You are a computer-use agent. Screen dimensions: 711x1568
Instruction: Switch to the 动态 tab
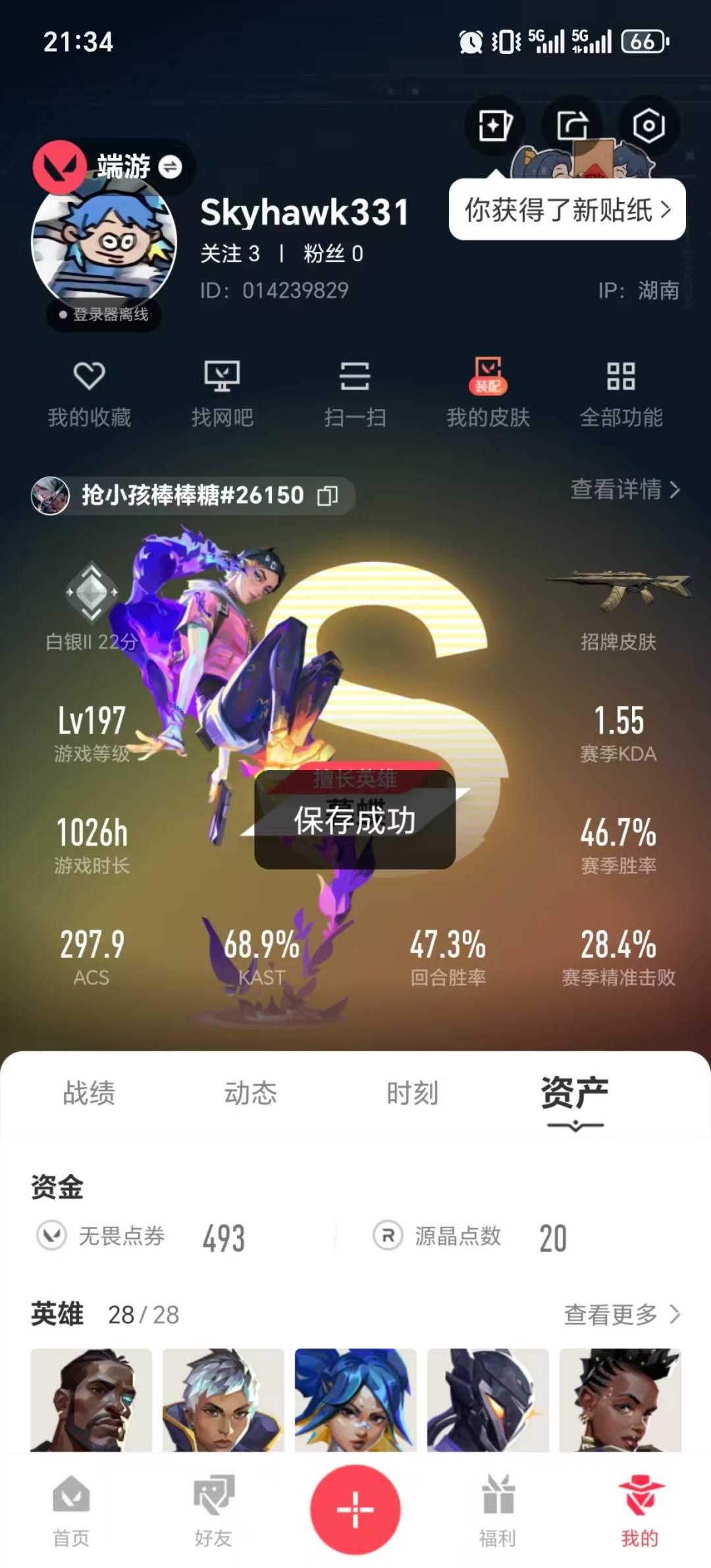click(251, 1091)
